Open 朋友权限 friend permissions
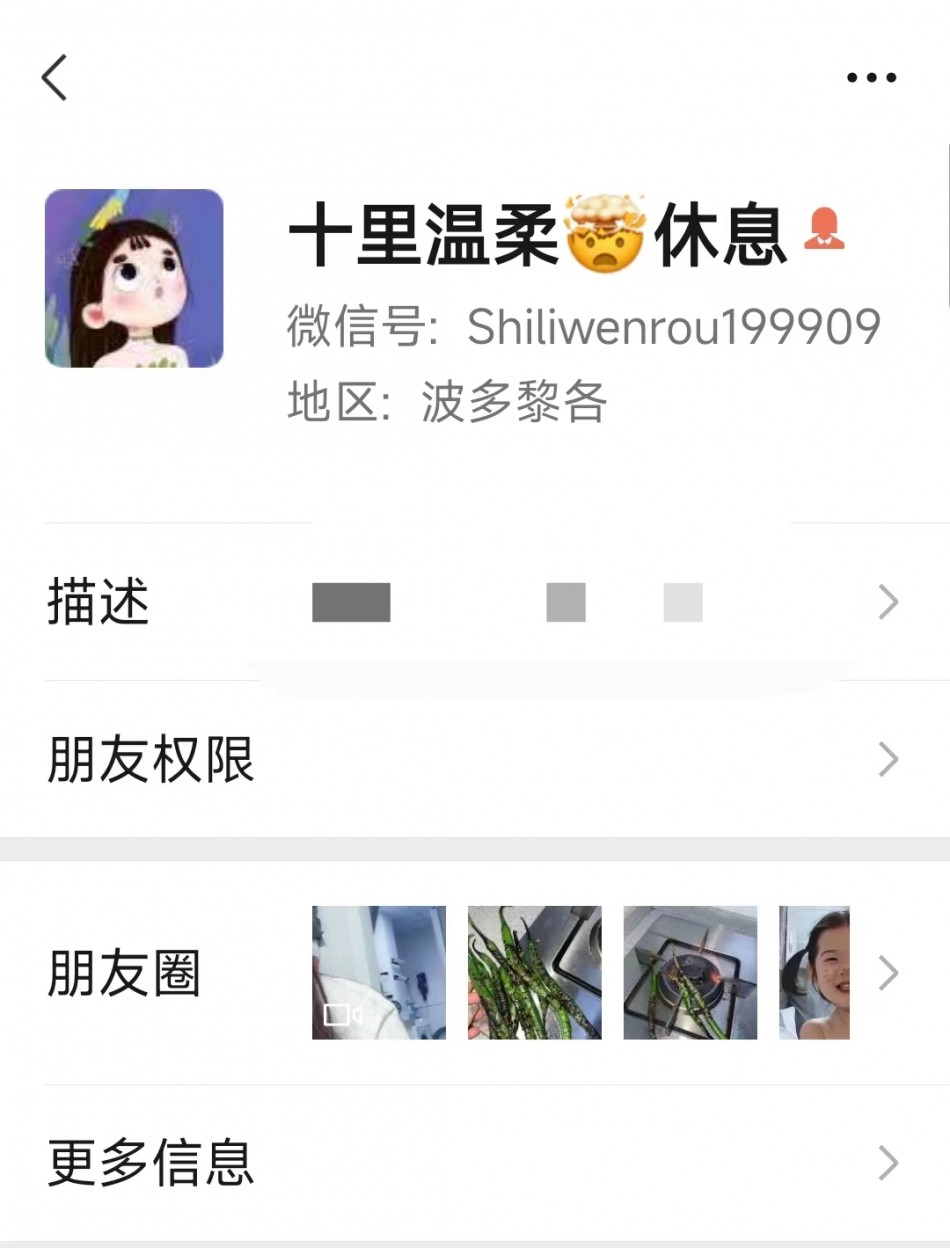The height and width of the screenshot is (1248, 950). (x=475, y=761)
